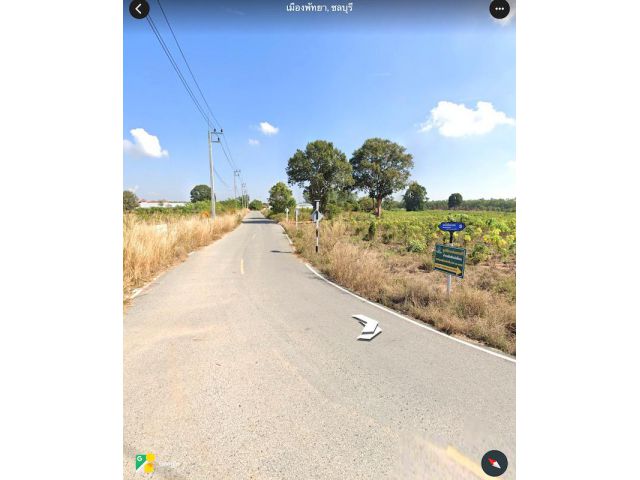Go back from Street View

(139, 9)
